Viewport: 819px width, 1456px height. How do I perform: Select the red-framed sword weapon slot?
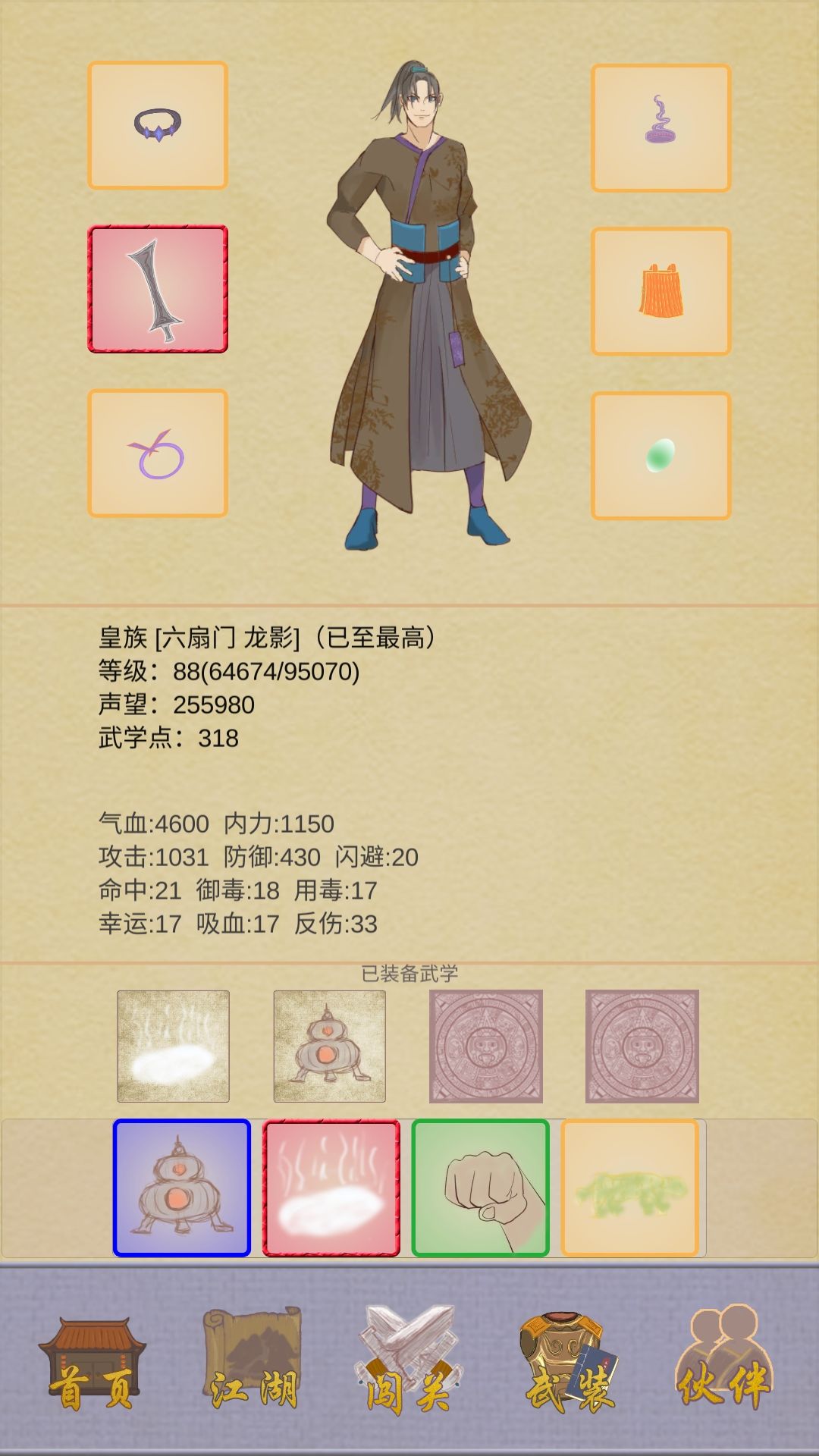[158, 289]
